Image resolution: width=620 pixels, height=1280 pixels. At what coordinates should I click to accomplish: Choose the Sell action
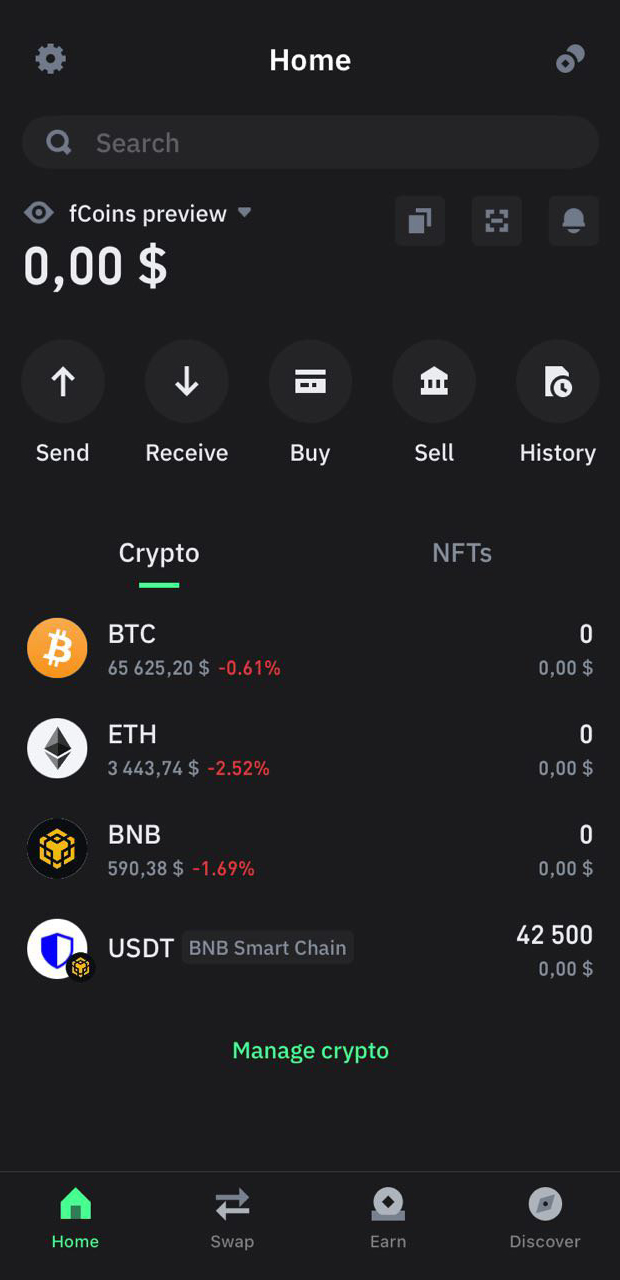click(434, 382)
